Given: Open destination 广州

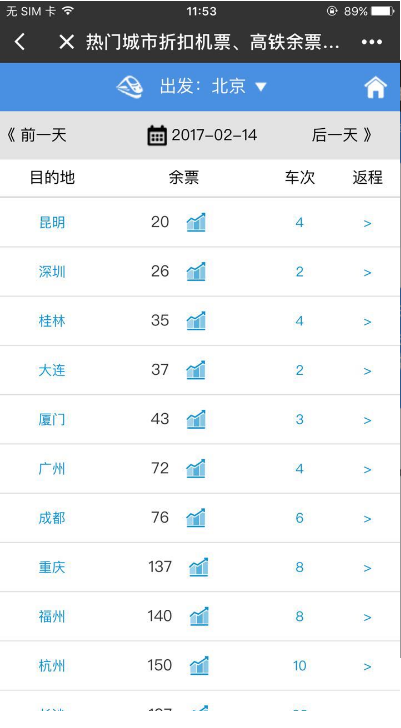Looking at the screenshot, I should [52, 468].
